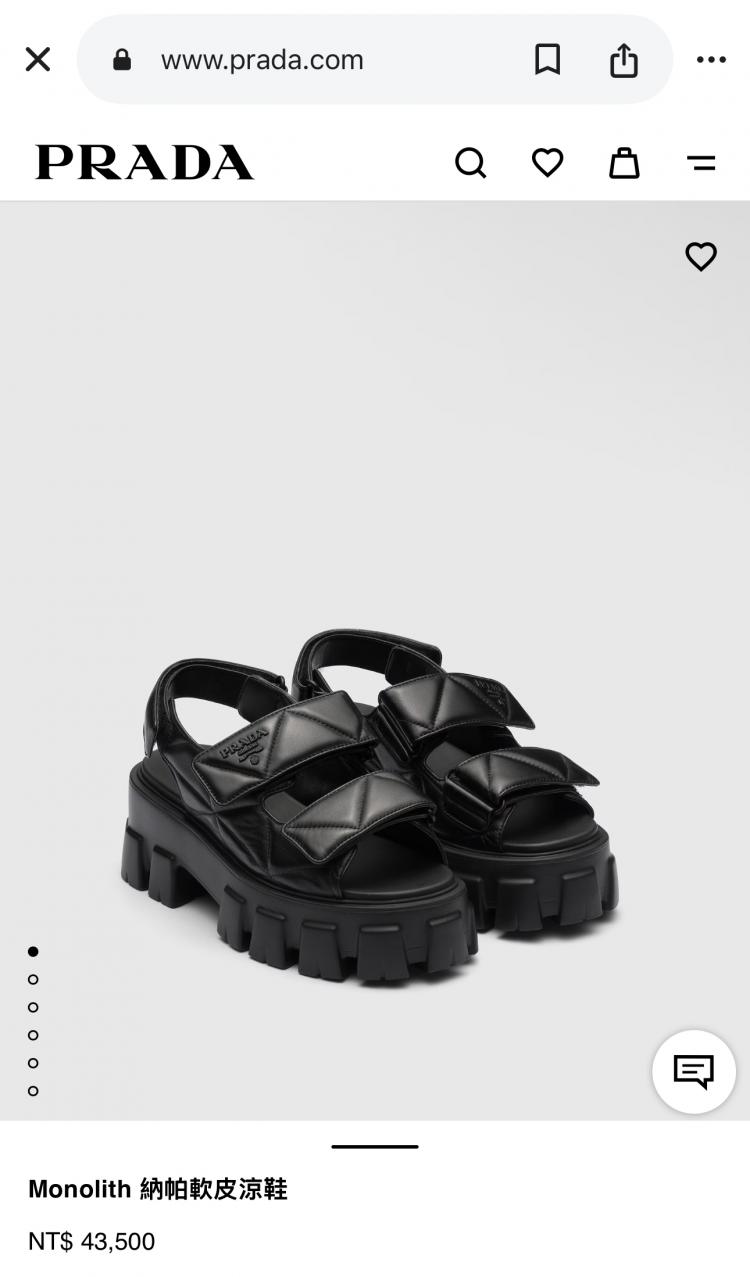Open the Prada hamburger menu

701,162
